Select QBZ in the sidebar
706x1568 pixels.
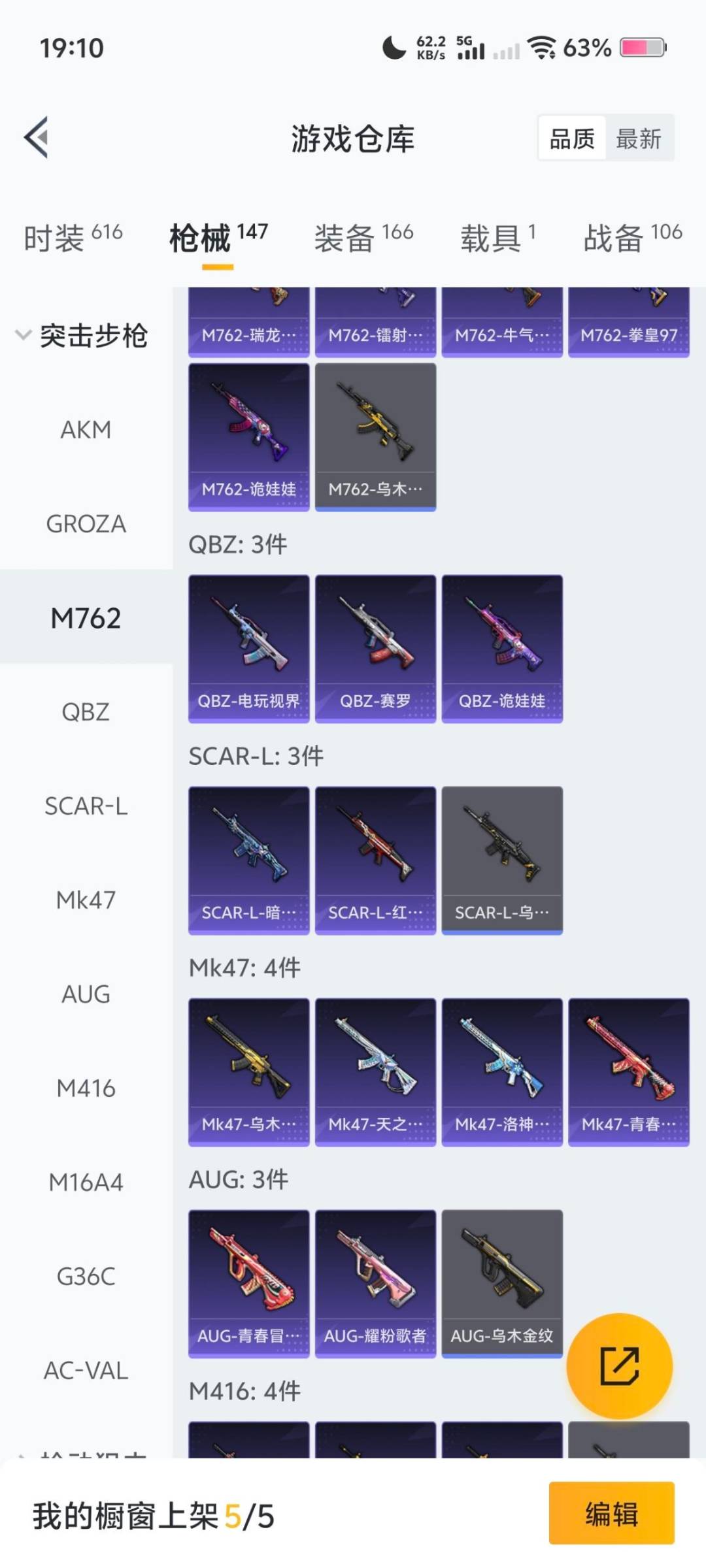pos(86,712)
